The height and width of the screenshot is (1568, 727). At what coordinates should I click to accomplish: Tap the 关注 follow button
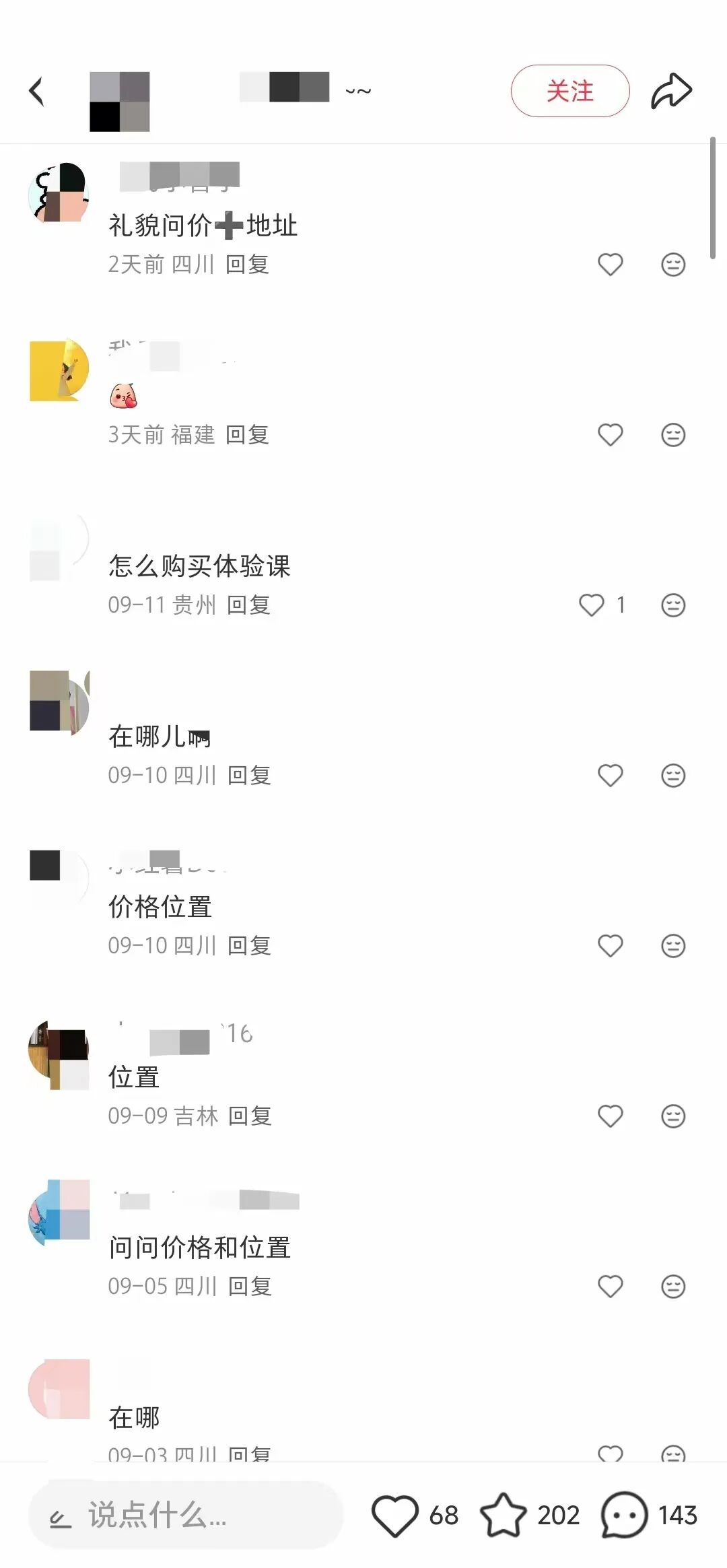[x=569, y=91]
